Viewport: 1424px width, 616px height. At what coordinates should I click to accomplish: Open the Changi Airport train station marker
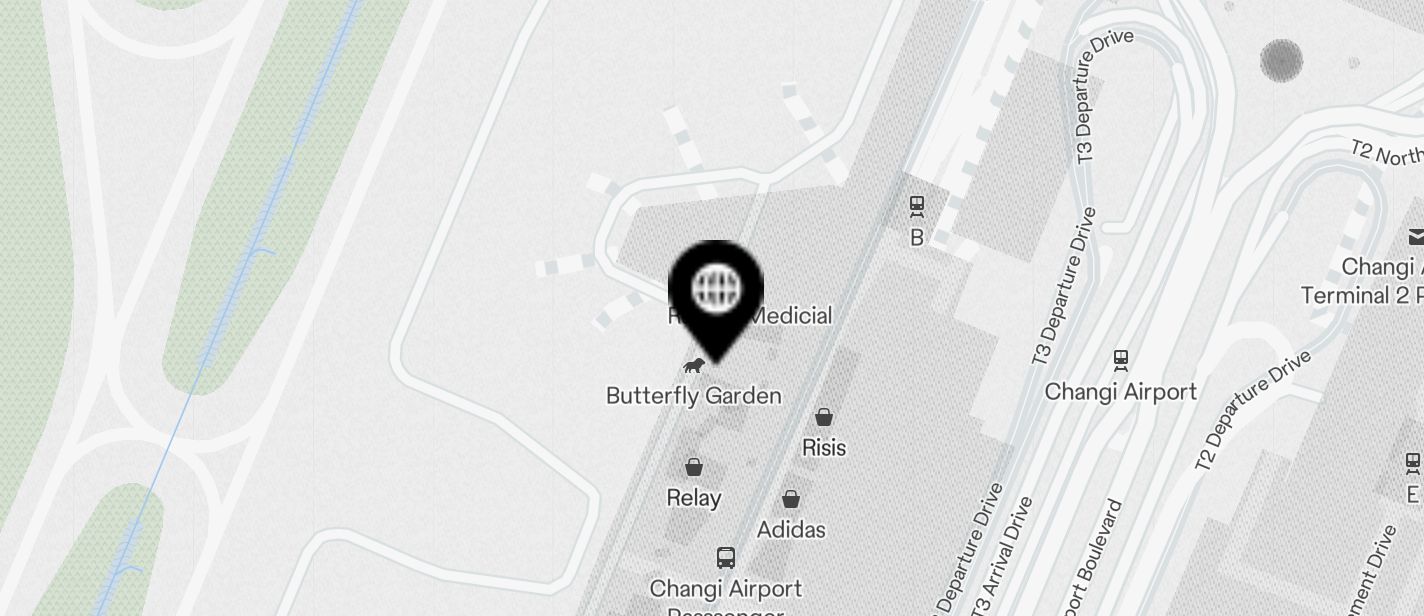[1121, 360]
